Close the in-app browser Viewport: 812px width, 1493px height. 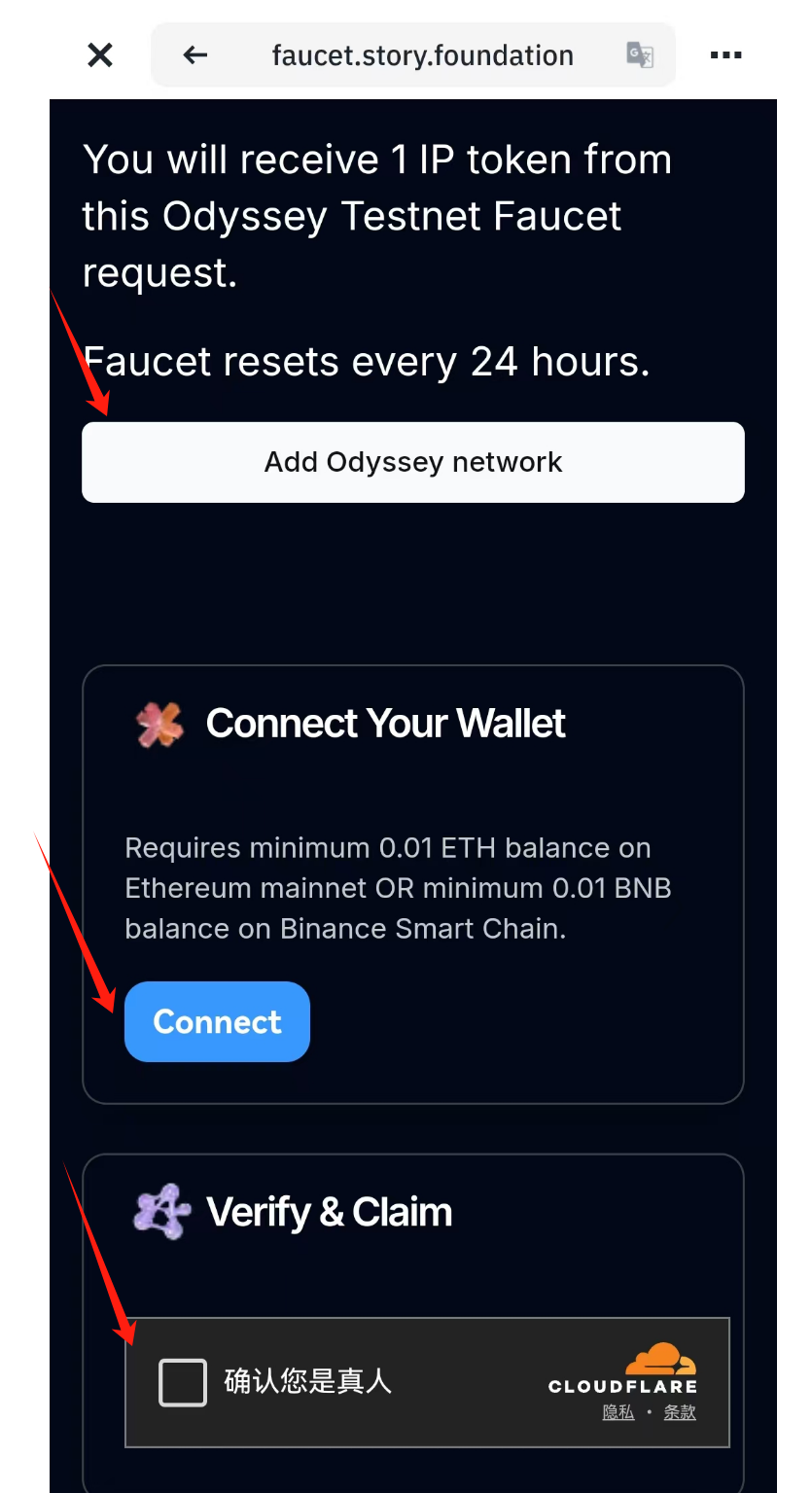100,55
